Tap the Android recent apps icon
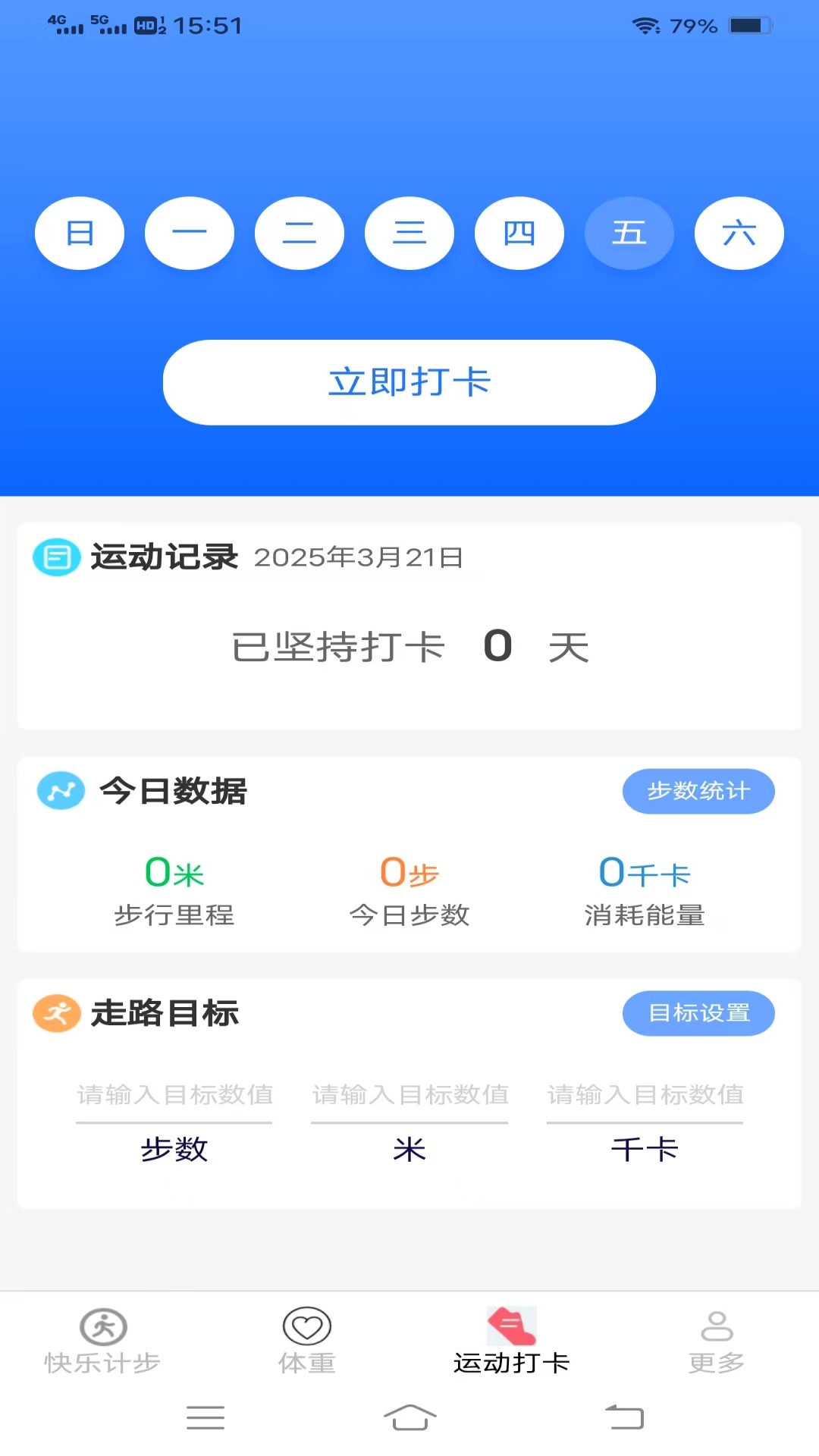 (205, 1418)
